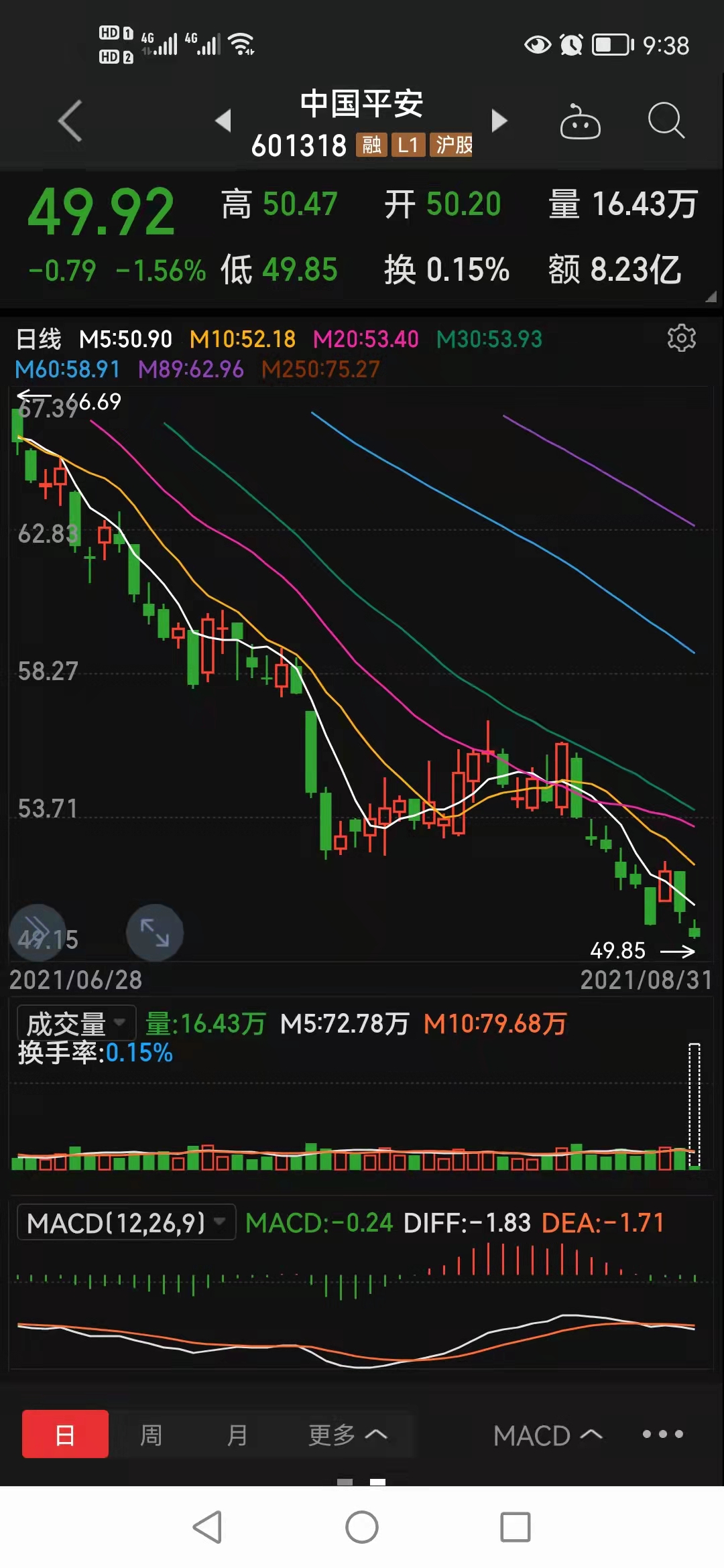This screenshot has width=724, height=1568.
Task: Open the robot assistant icon
Action: [580, 122]
